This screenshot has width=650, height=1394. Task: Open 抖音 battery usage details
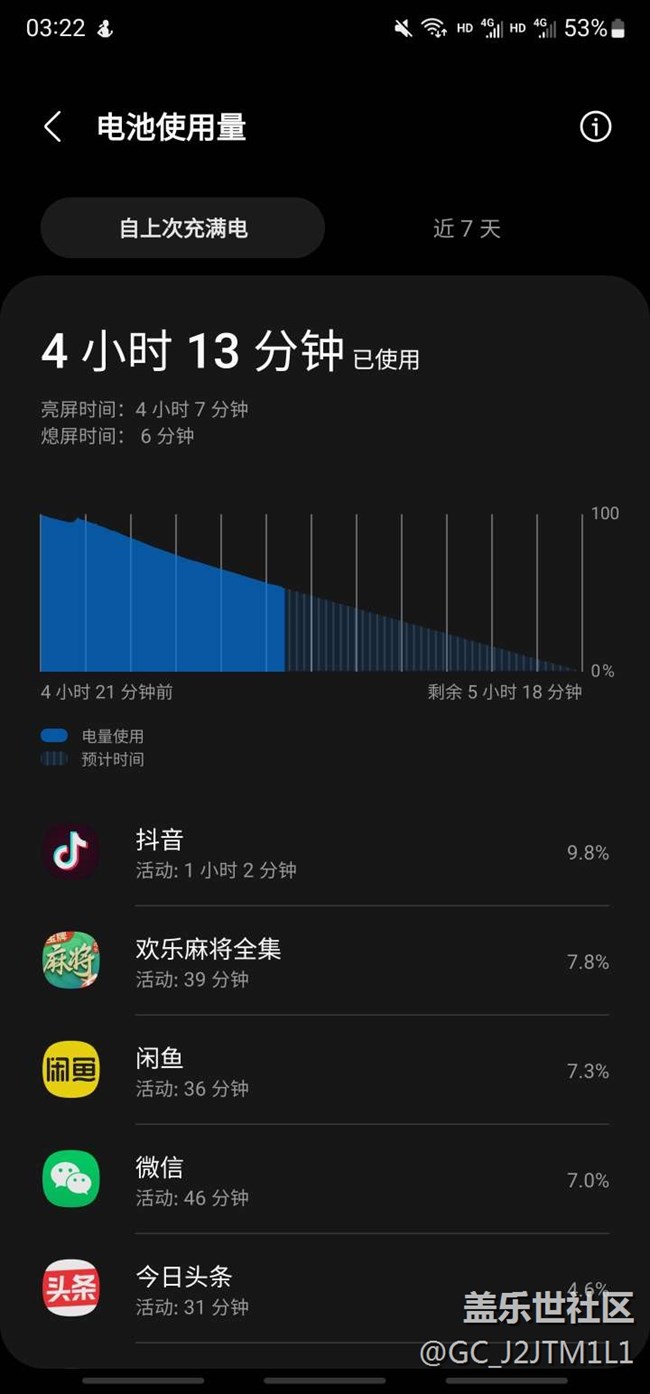(325, 853)
